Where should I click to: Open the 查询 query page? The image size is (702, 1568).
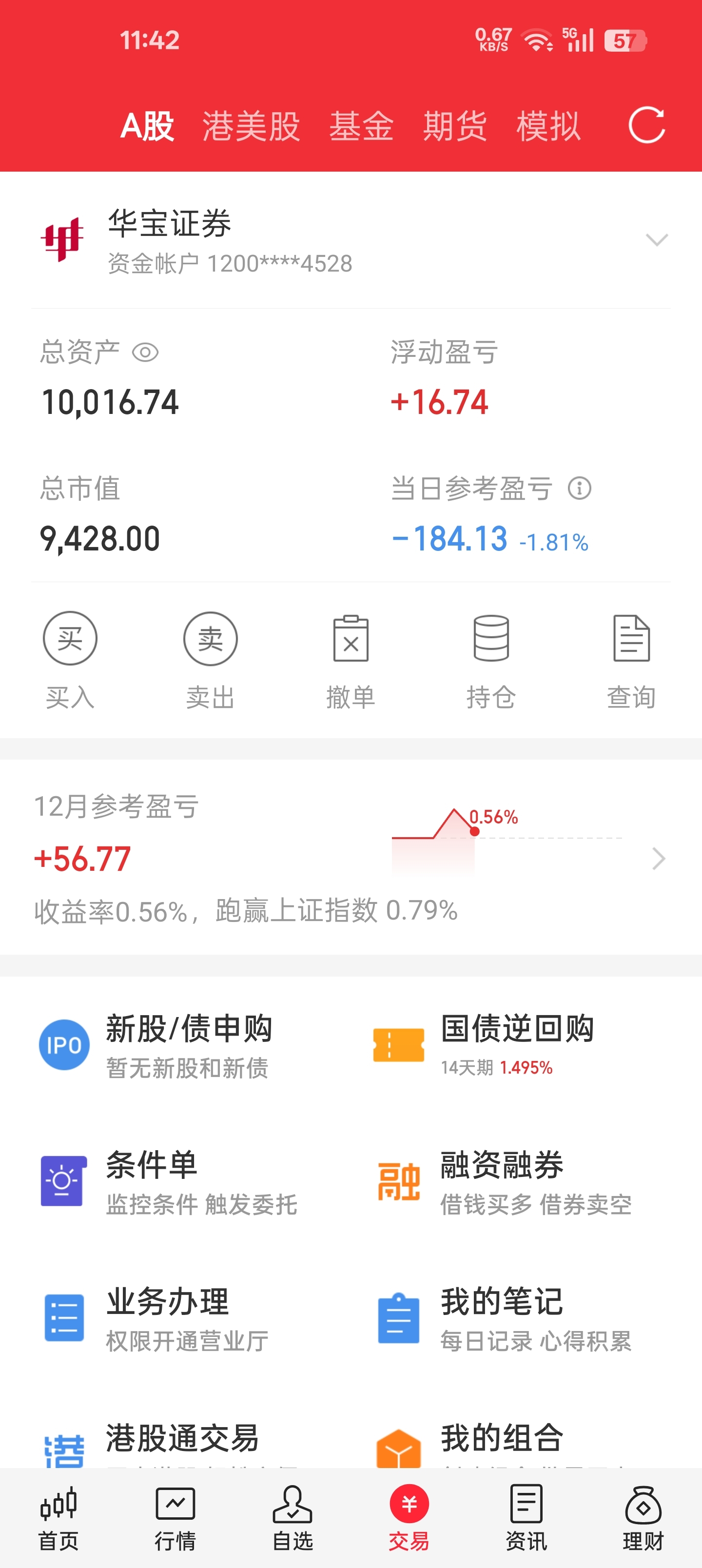[631, 660]
